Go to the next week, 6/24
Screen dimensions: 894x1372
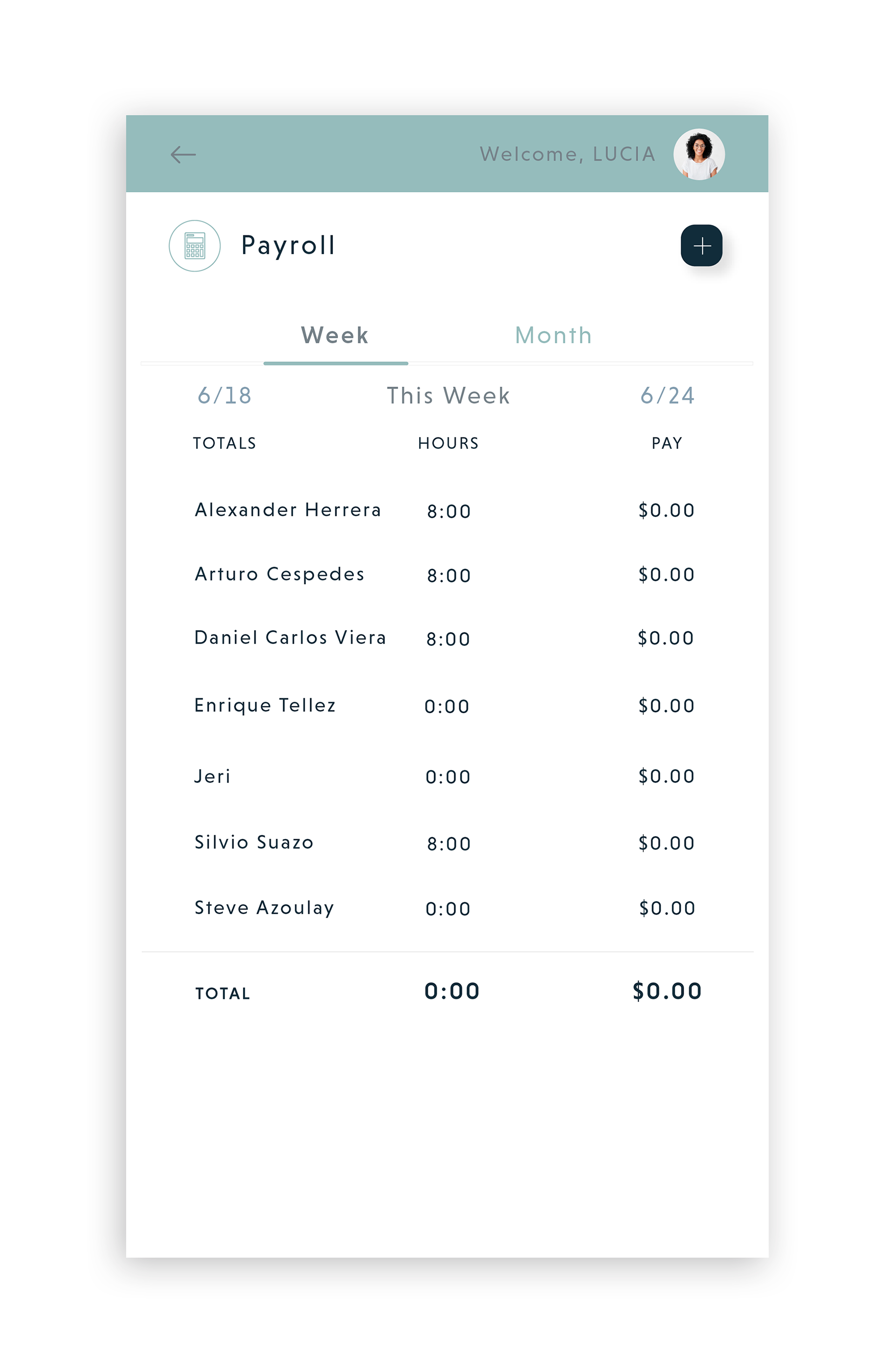point(667,395)
